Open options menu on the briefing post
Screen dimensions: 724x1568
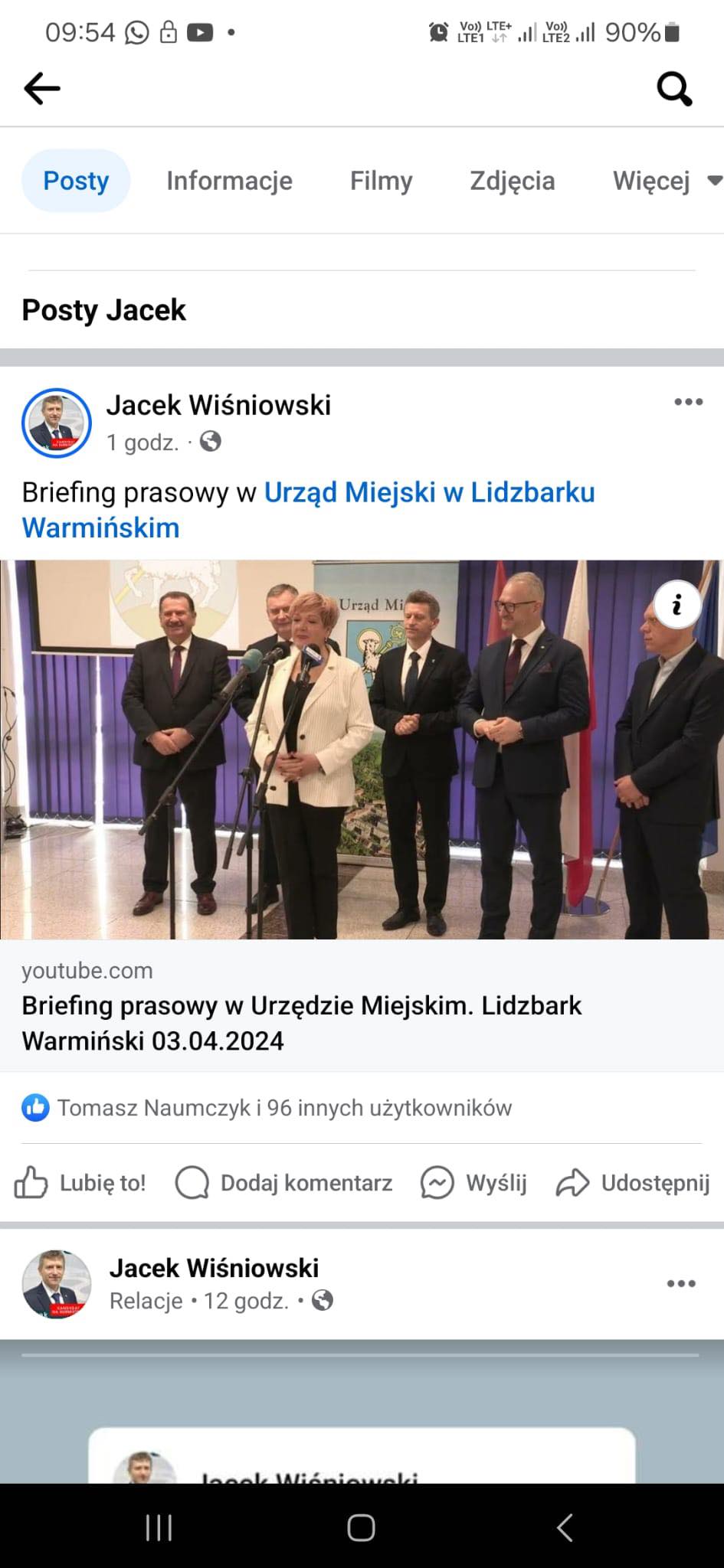(x=688, y=402)
